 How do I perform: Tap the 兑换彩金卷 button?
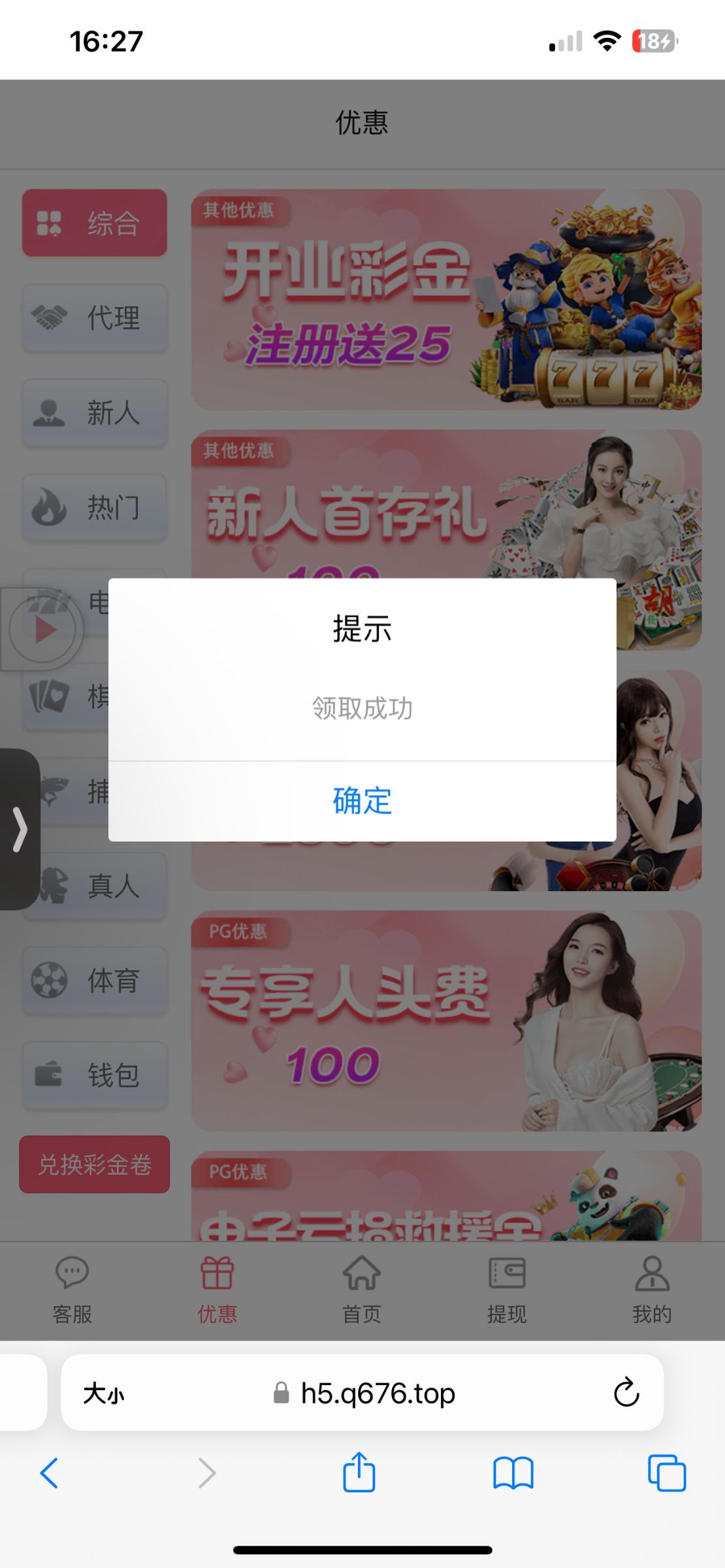click(x=95, y=1164)
